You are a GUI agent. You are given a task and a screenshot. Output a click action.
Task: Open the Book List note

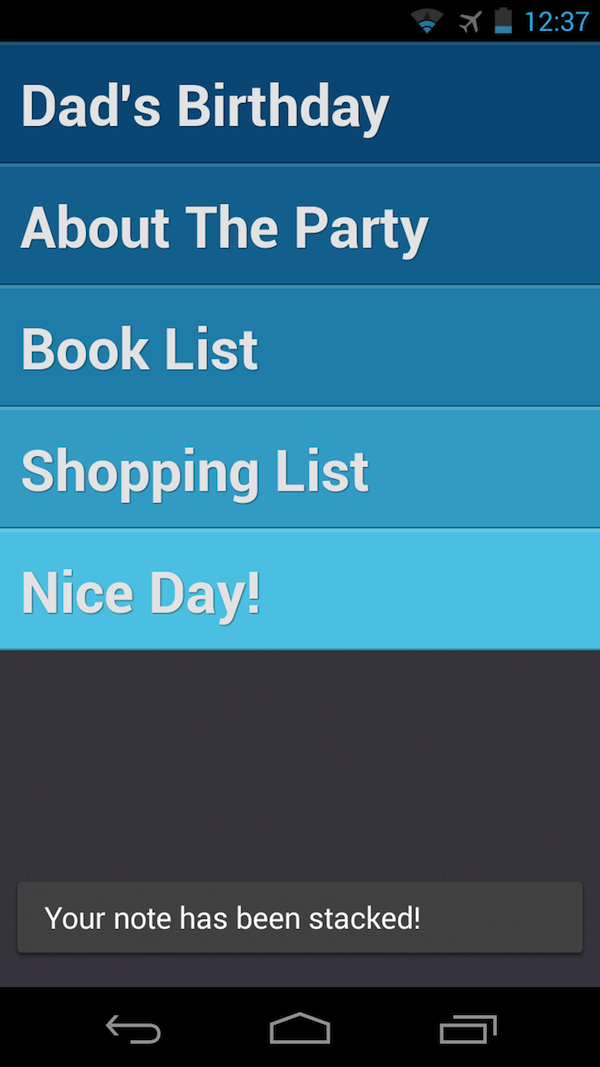(300, 348)
